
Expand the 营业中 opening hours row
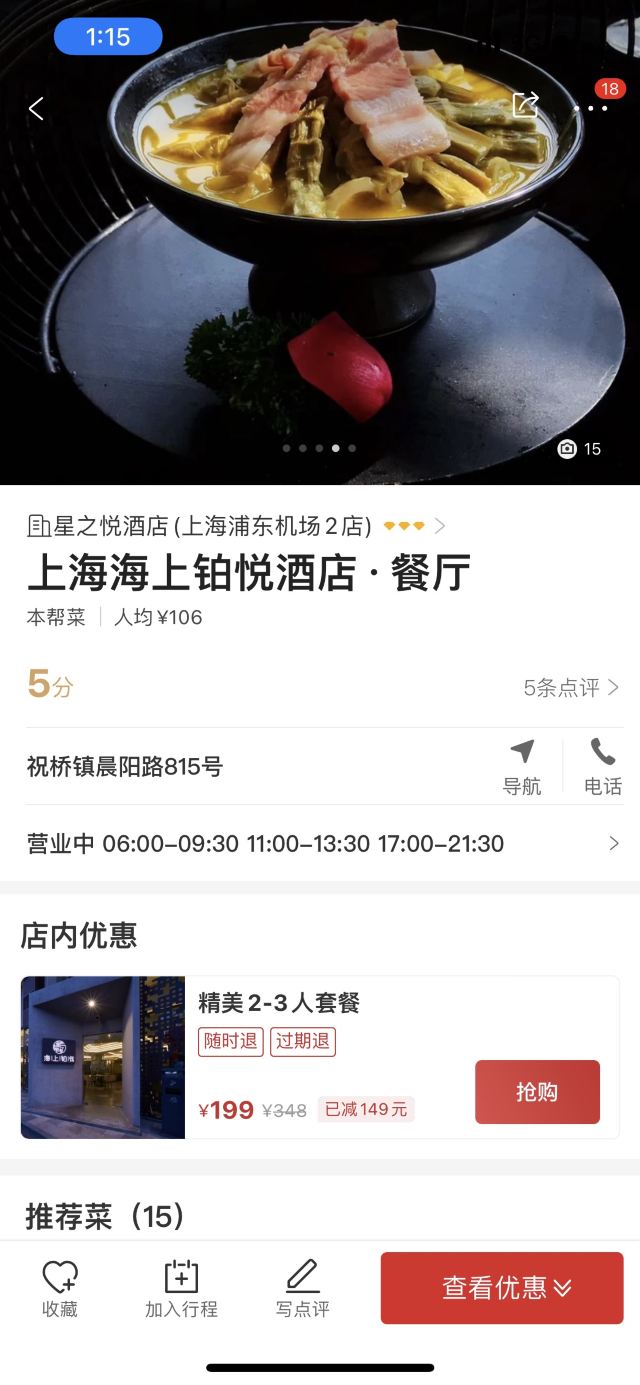(322, 844)
